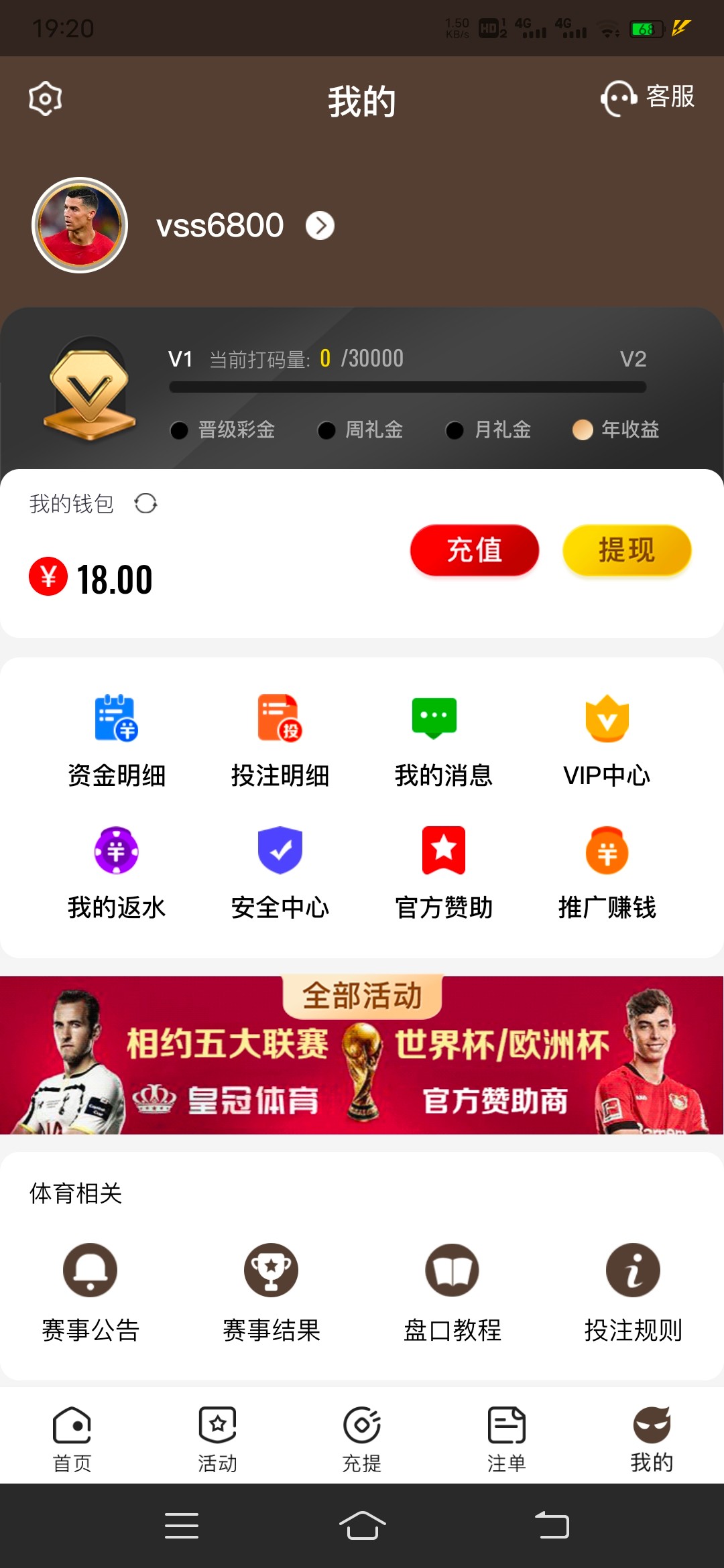Image resolution: width=724 pixels, height=1568 pixels.
Task: Contact 客服 customer service
Action: [x=648, y=98]
